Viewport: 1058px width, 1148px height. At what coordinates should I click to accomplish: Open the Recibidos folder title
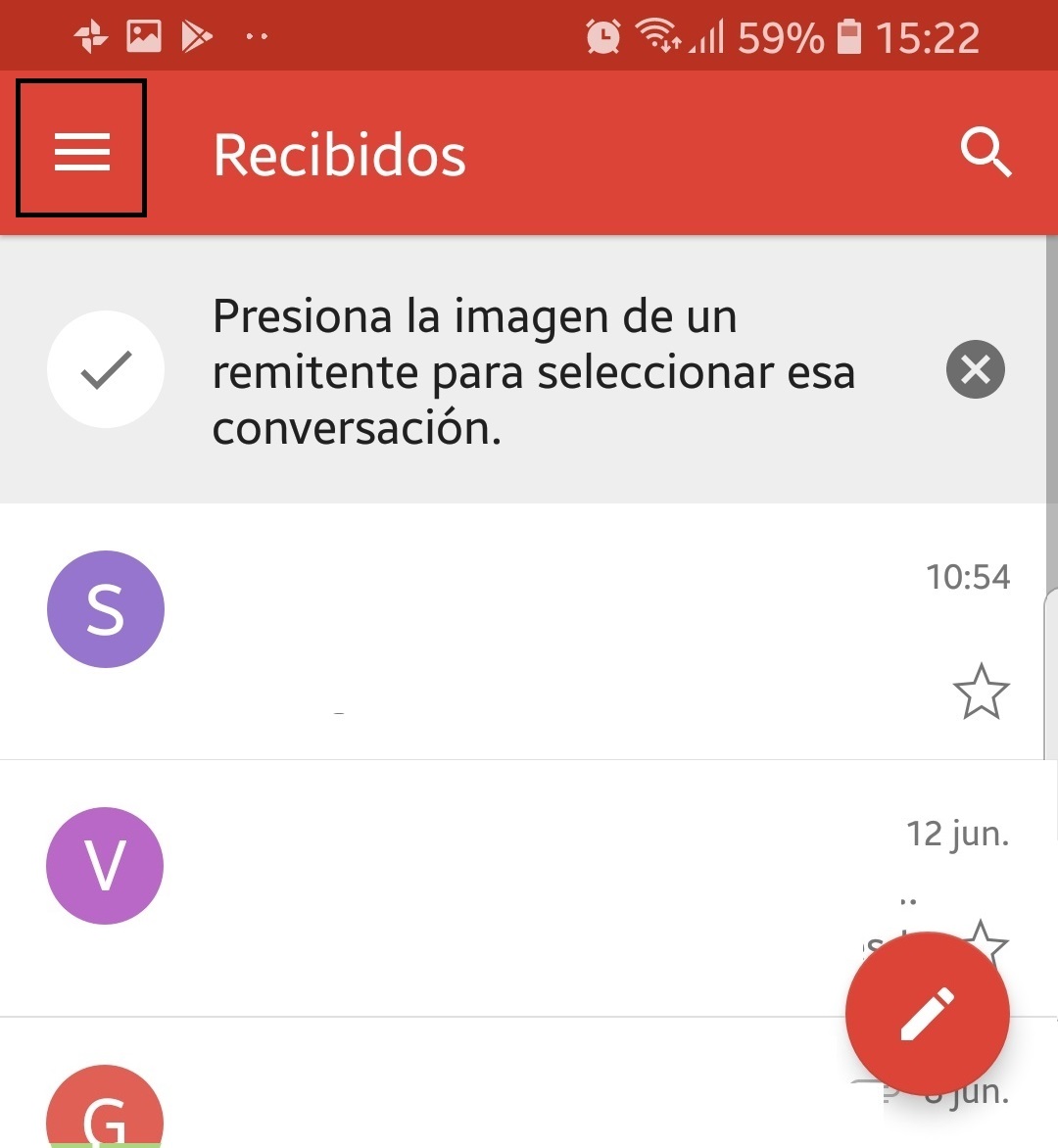tap(339, 152)
